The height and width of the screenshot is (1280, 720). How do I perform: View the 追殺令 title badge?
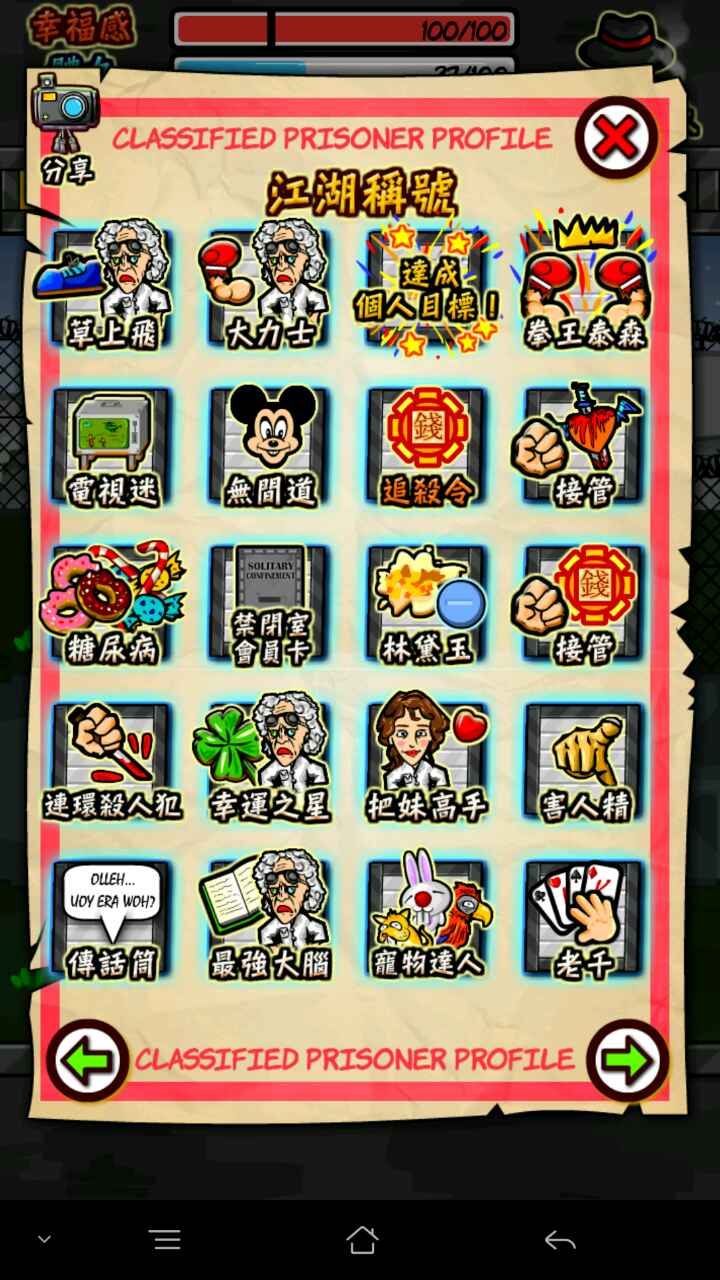tap(427, 445)
